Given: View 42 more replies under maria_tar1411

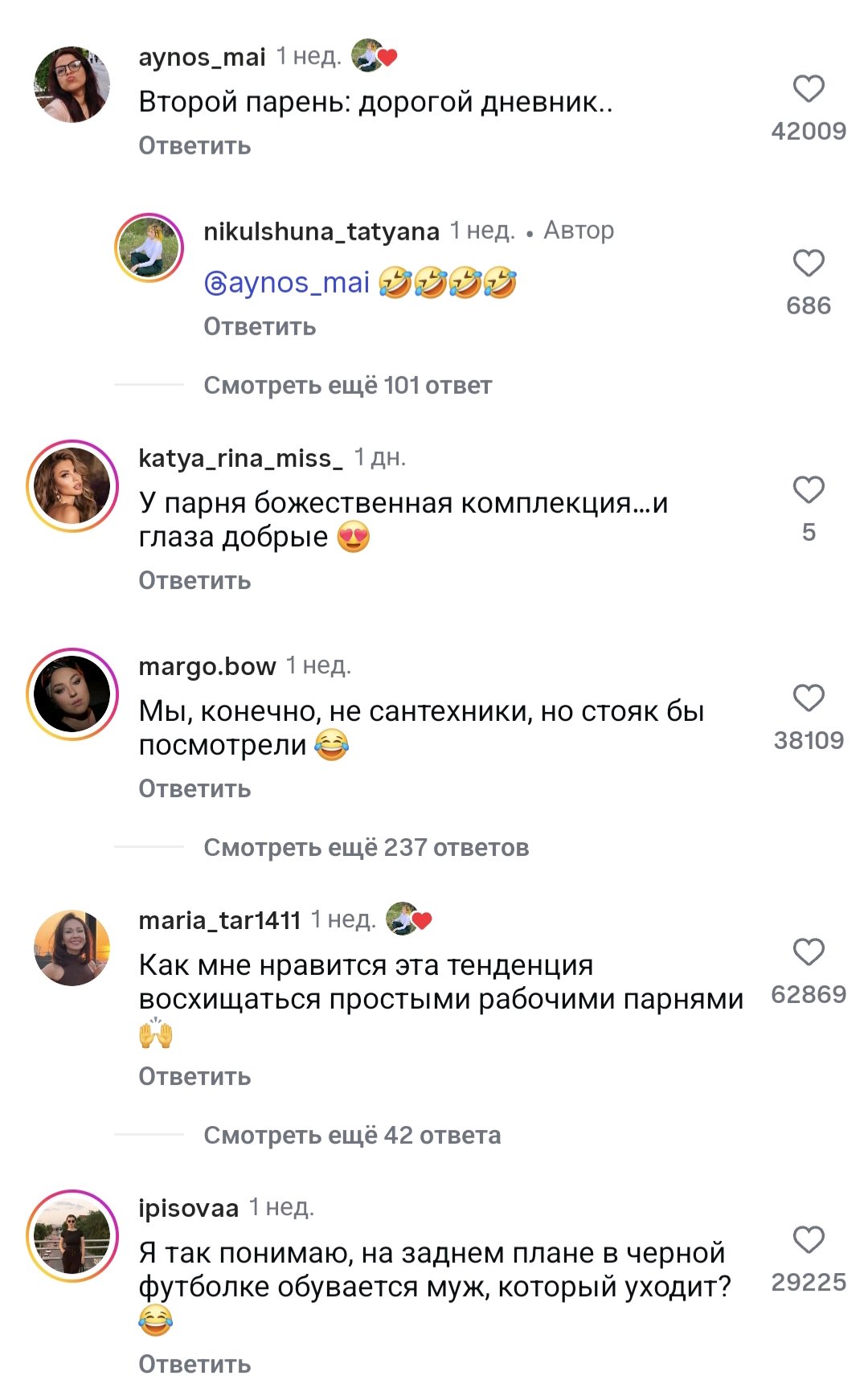Looking at the screenshot, I should pos(352,1136).
